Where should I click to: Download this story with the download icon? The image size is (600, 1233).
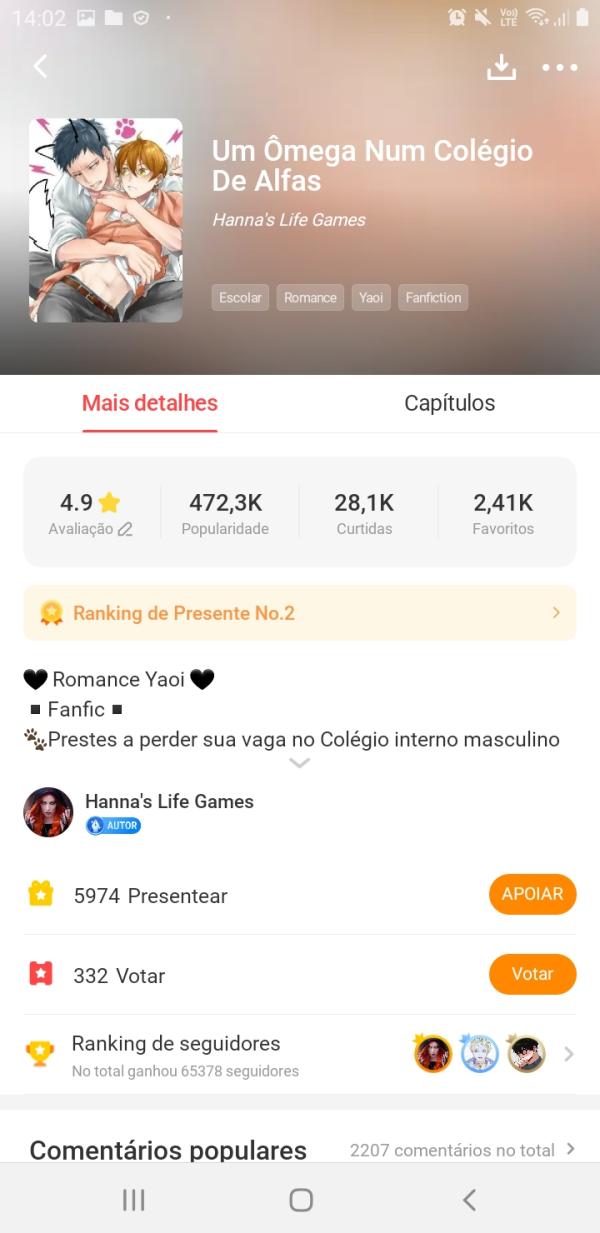pos(501,67)
